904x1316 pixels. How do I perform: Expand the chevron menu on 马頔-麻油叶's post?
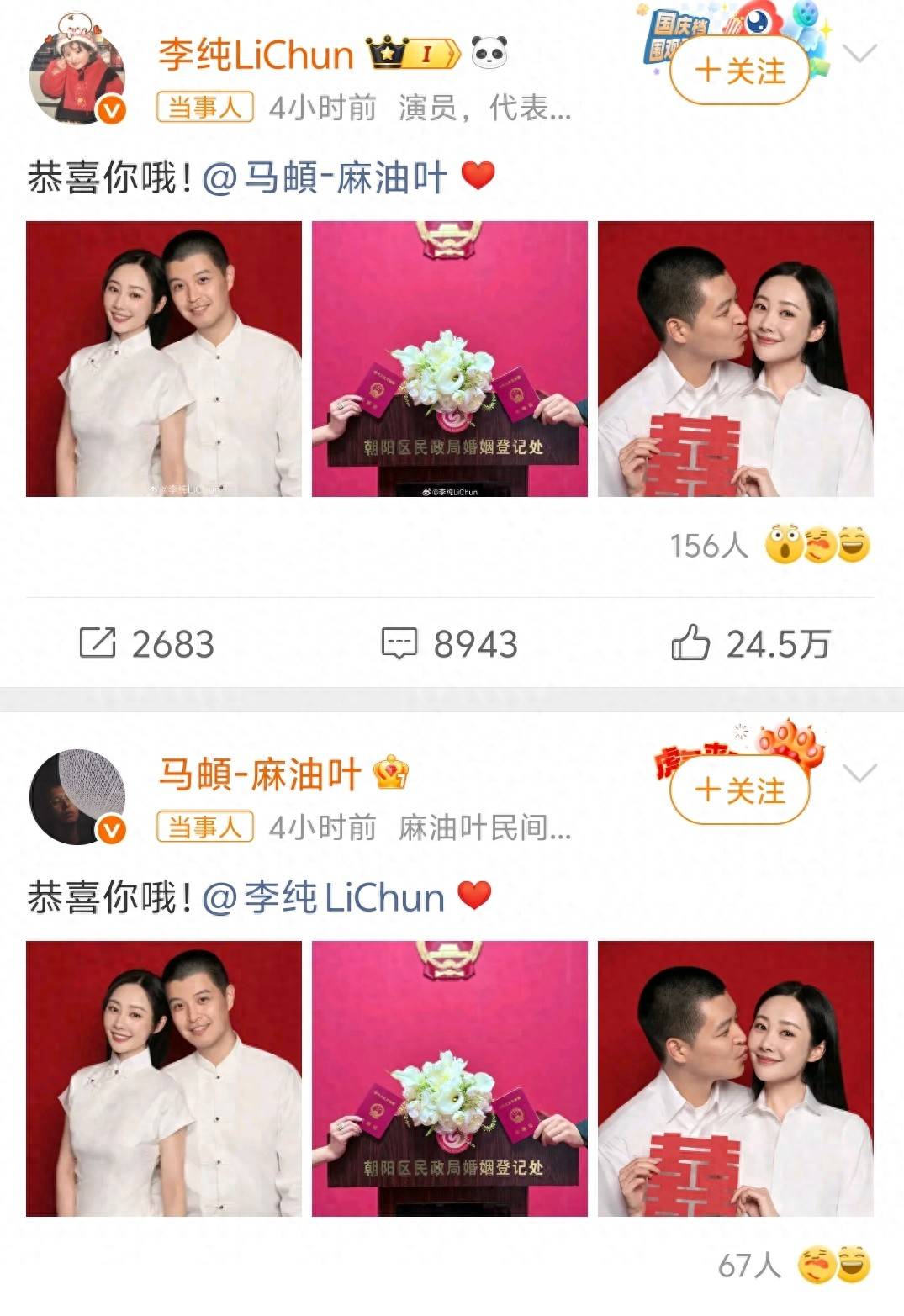click(859, 773)
